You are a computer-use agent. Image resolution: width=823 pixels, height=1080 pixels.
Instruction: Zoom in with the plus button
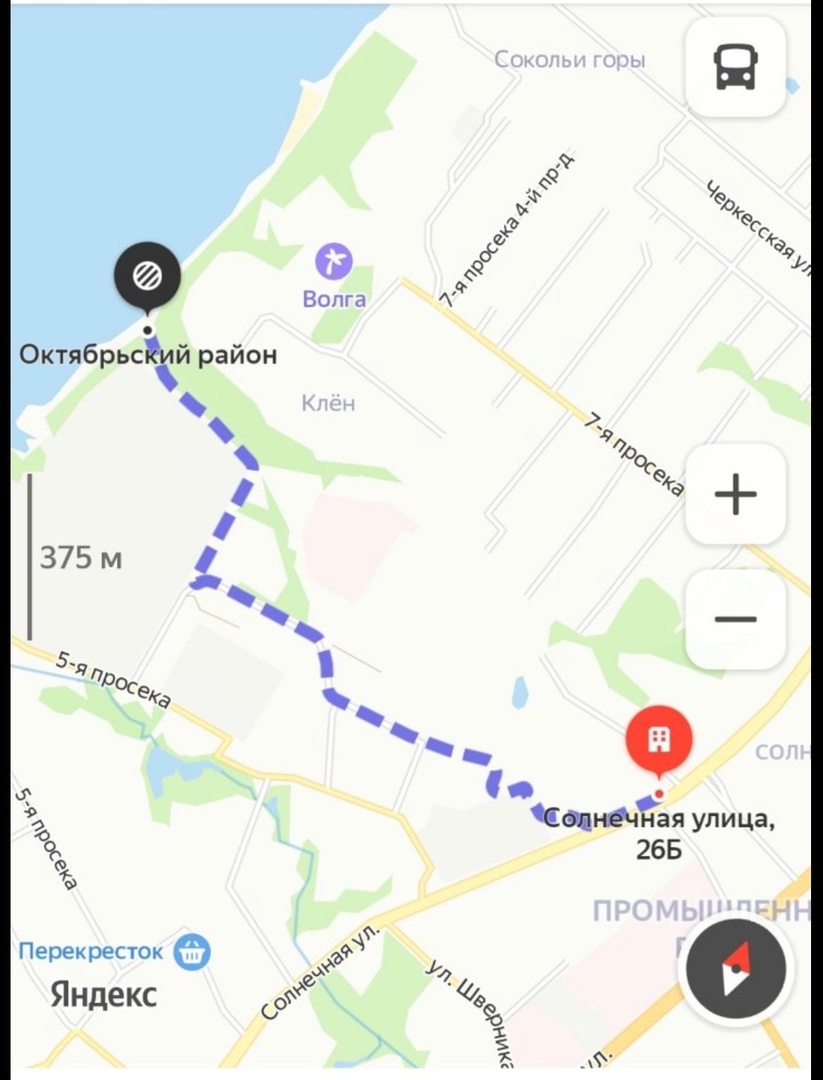point(736,494)
